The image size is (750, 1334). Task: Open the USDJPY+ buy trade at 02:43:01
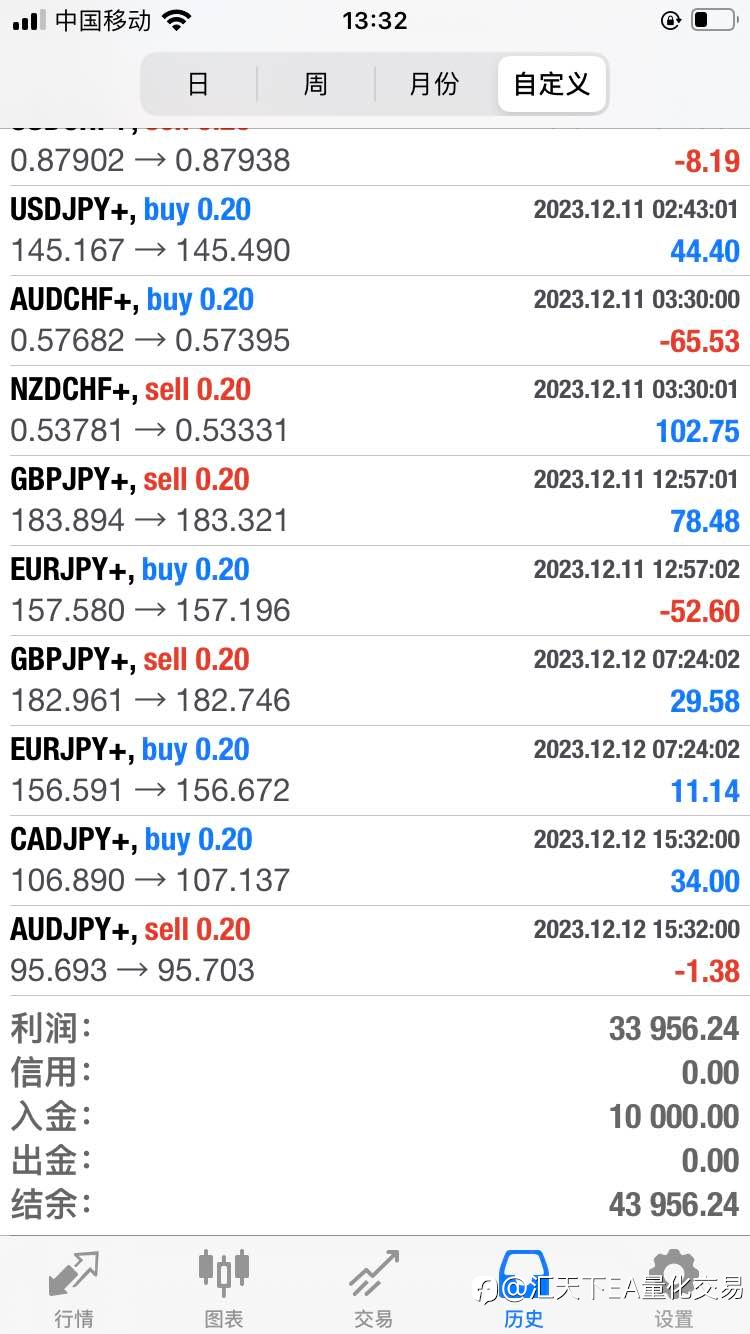pyautogui.click(x=375, y=231)
